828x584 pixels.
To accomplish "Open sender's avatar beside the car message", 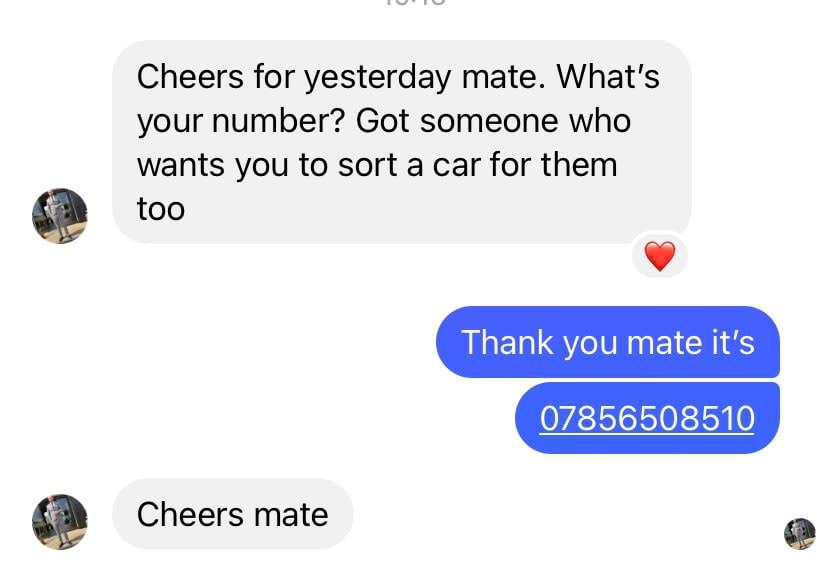I will 60,215.
